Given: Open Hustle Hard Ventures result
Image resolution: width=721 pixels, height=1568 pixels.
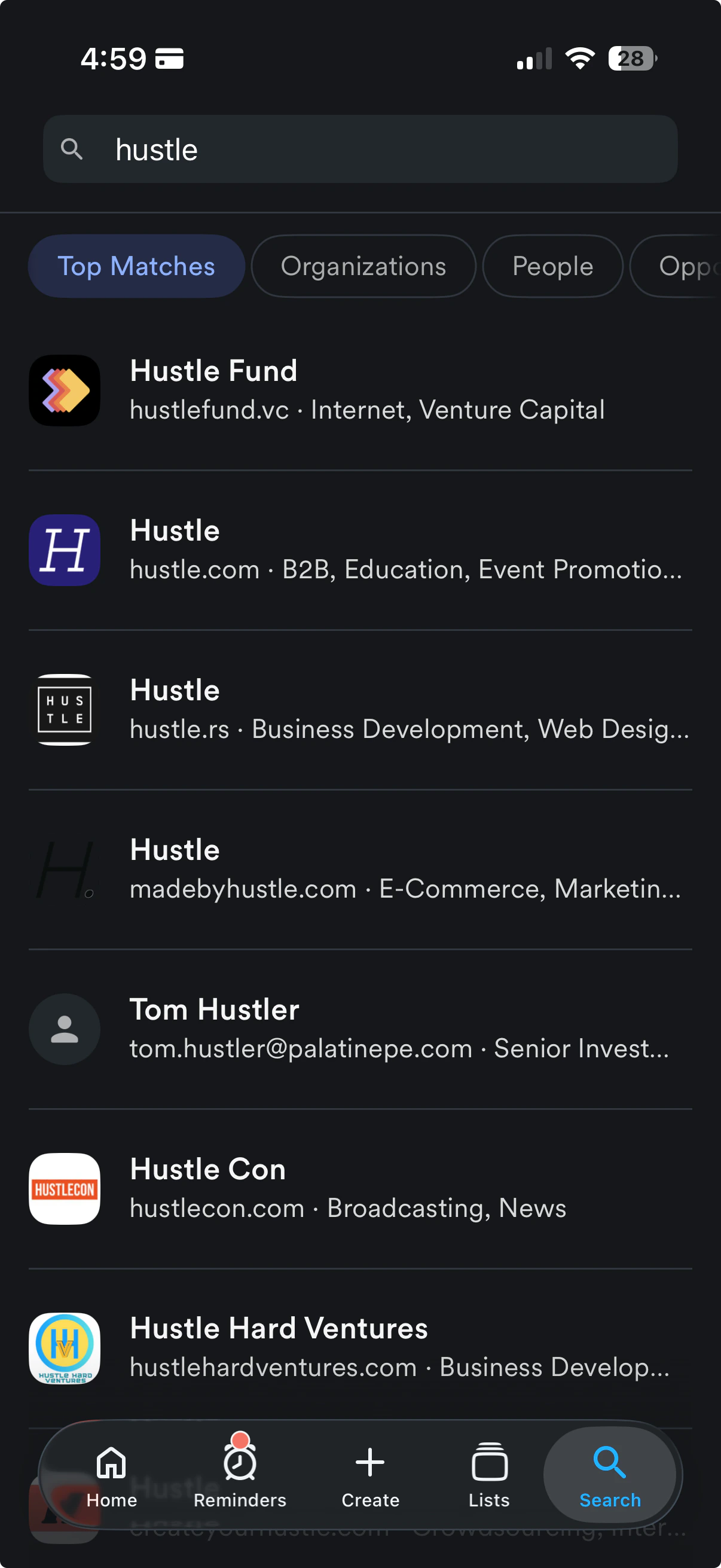Looking at the screenshot, I should pyautogui.click(x=360, y=1348).
